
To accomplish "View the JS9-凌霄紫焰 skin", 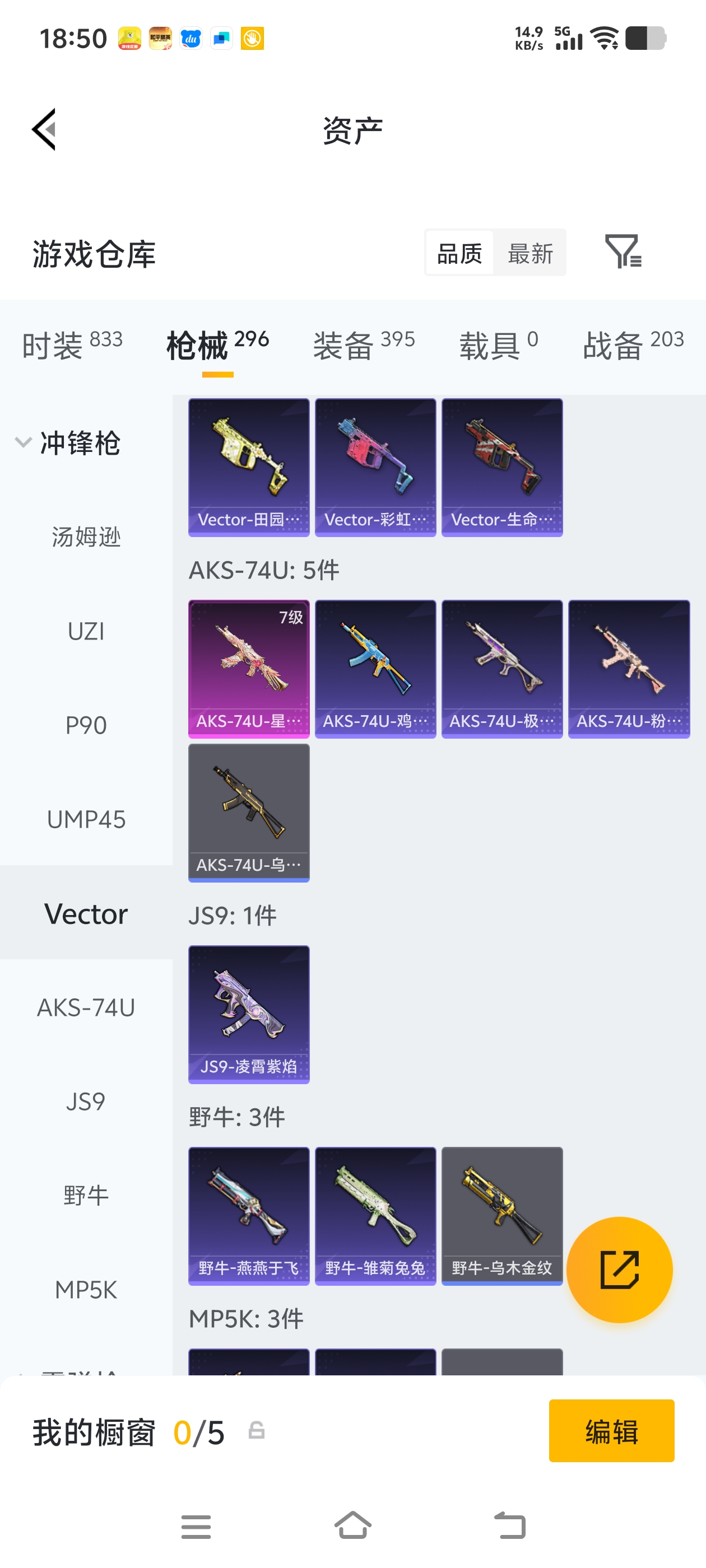I will pos(249,1014).
